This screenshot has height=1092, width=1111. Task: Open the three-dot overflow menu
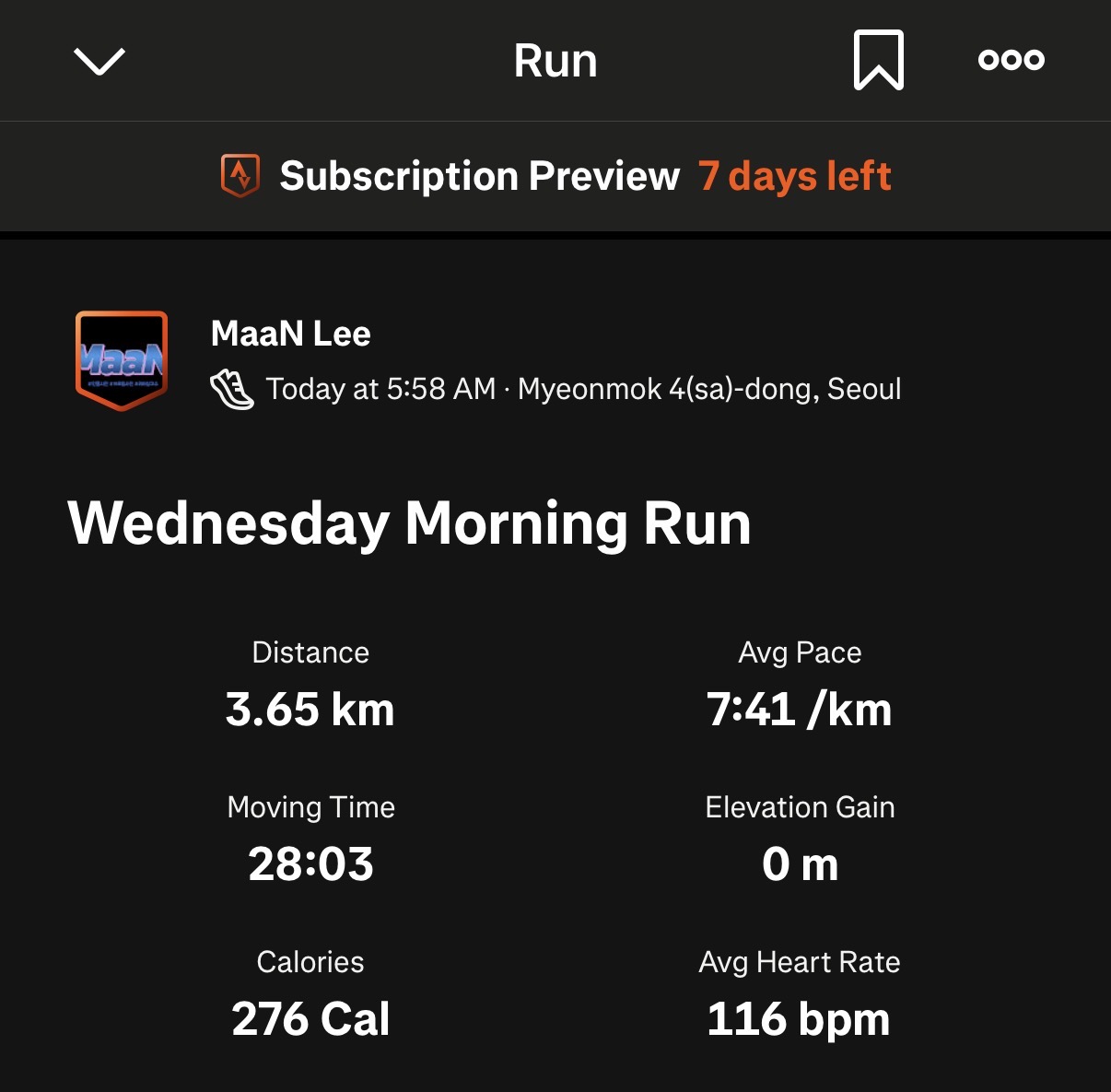1011,61
